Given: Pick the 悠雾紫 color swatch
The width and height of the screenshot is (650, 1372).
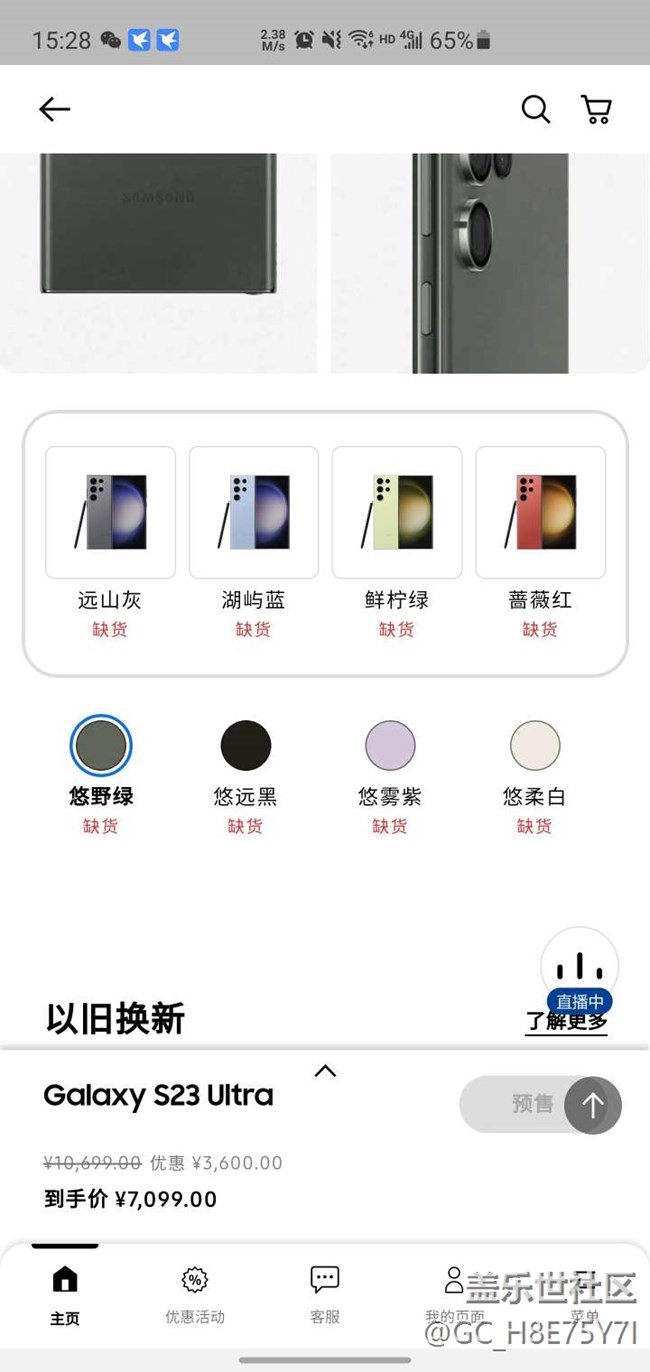Looking at the screenshot, I should coord(390,745).
